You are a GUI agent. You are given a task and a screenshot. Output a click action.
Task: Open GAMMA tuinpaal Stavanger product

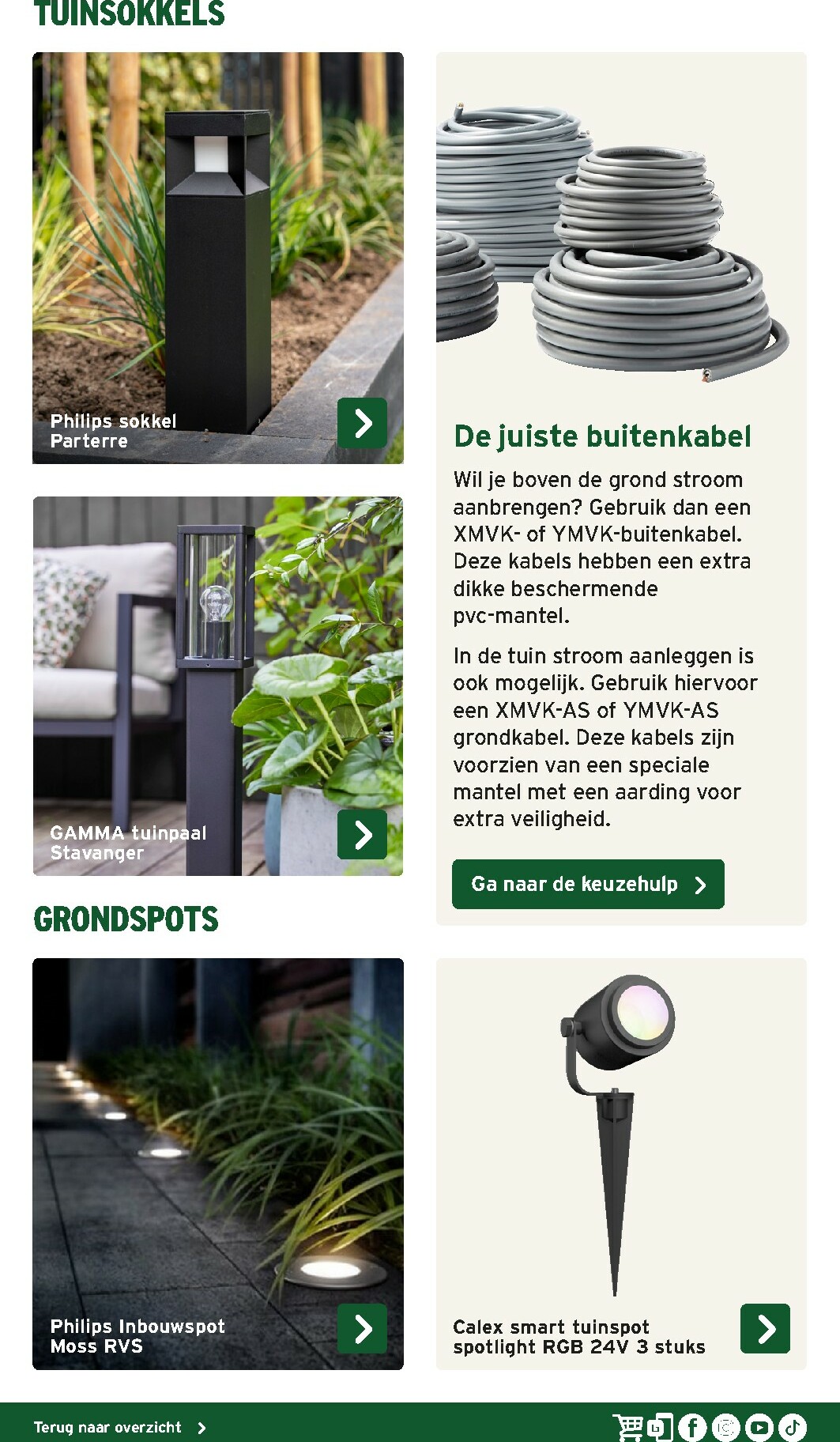tap(362, 834)
